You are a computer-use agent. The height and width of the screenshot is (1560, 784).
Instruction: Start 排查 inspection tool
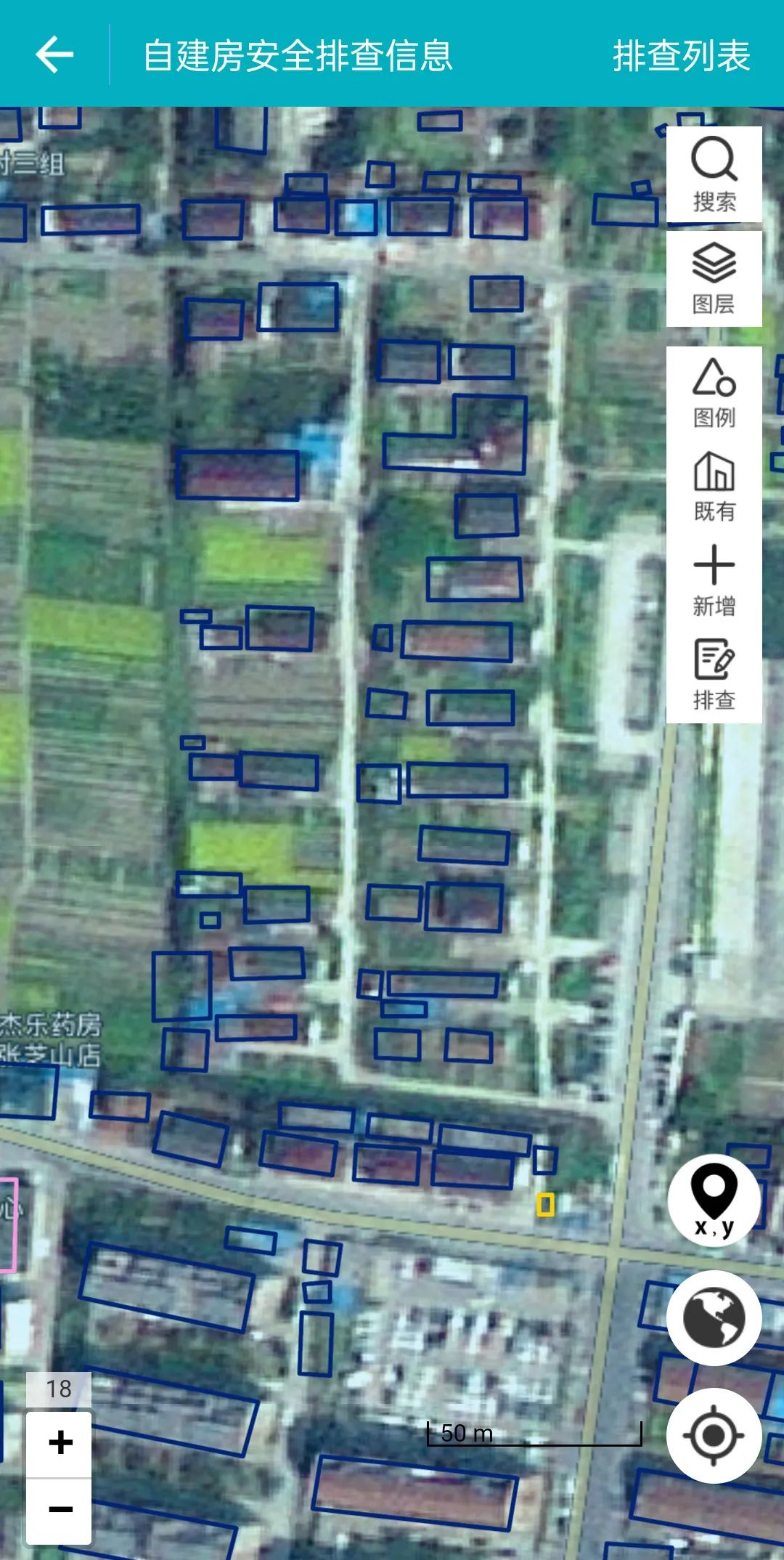(x=714, y=675)
